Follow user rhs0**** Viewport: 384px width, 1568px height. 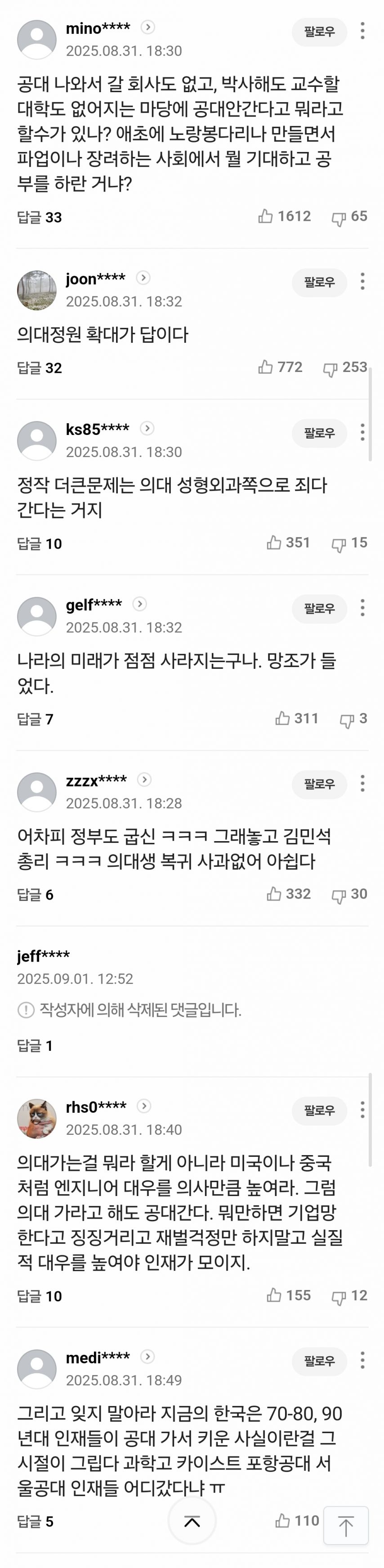(319, 1110)
